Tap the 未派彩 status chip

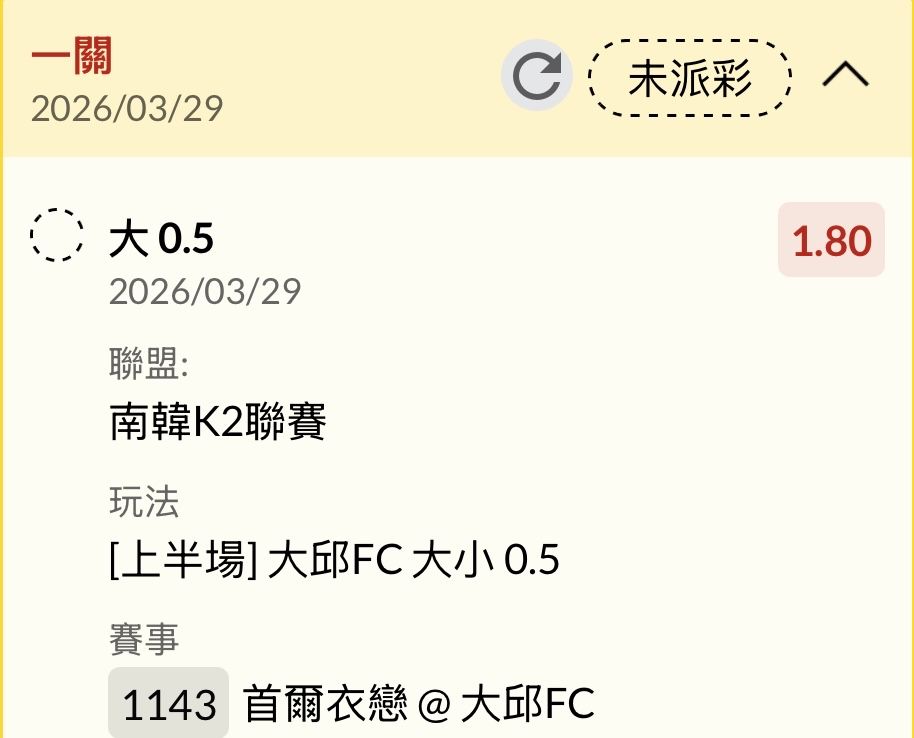click(x=690, y=78)
